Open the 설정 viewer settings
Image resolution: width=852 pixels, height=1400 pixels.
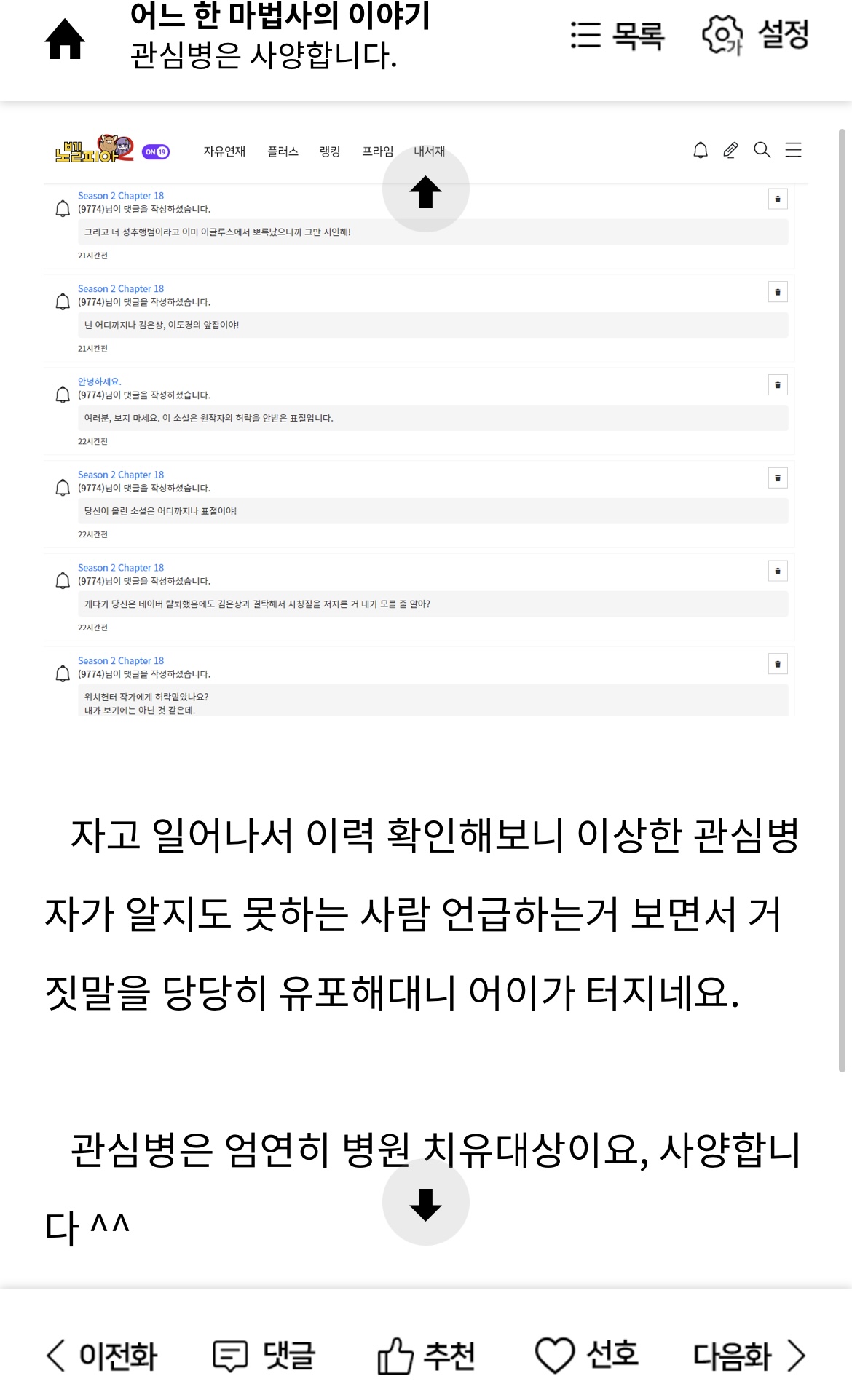pyautogui.click(x=755, y=35)
